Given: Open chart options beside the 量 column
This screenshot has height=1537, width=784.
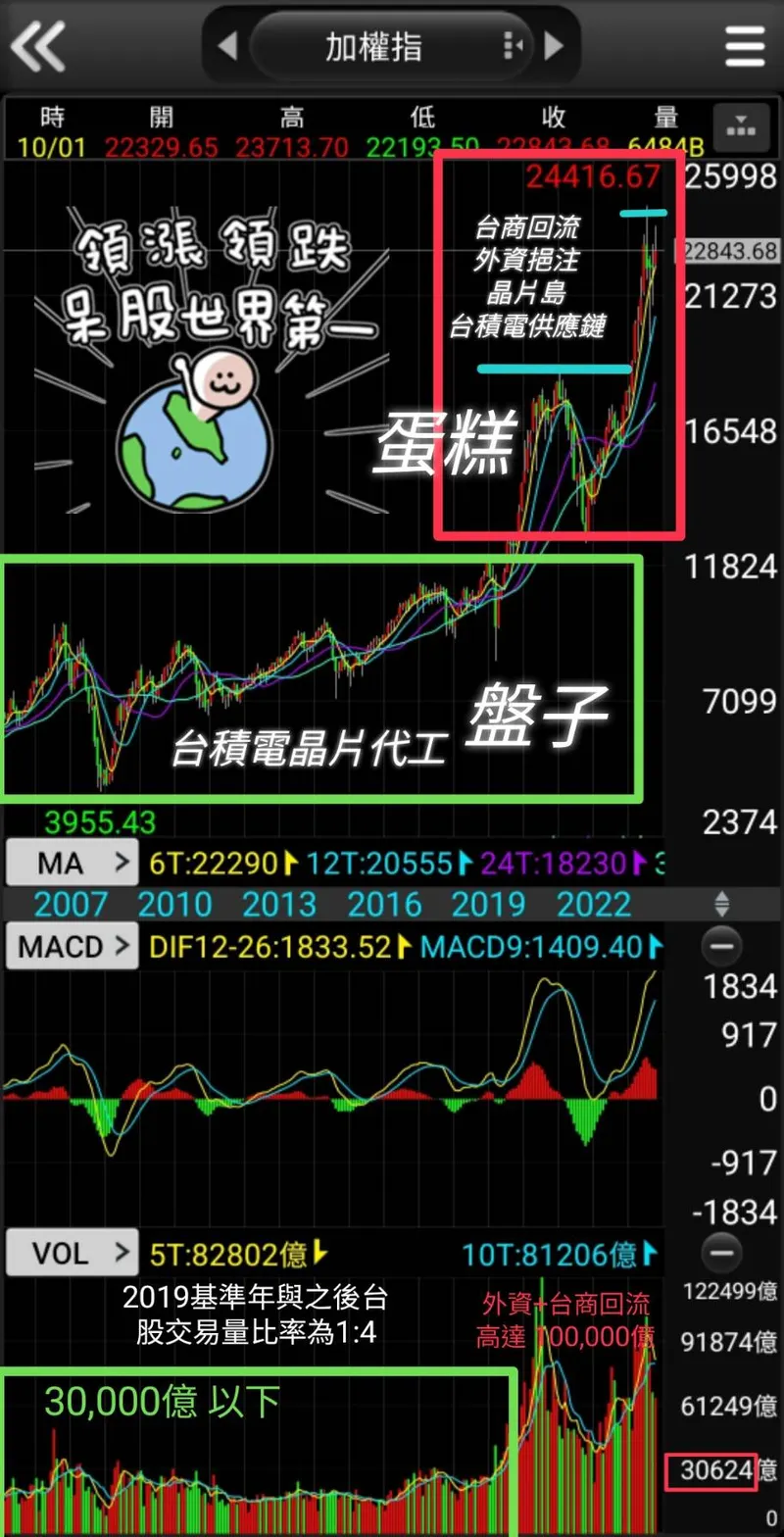Looking at the screenshot, I should click(x=741, y=125).
